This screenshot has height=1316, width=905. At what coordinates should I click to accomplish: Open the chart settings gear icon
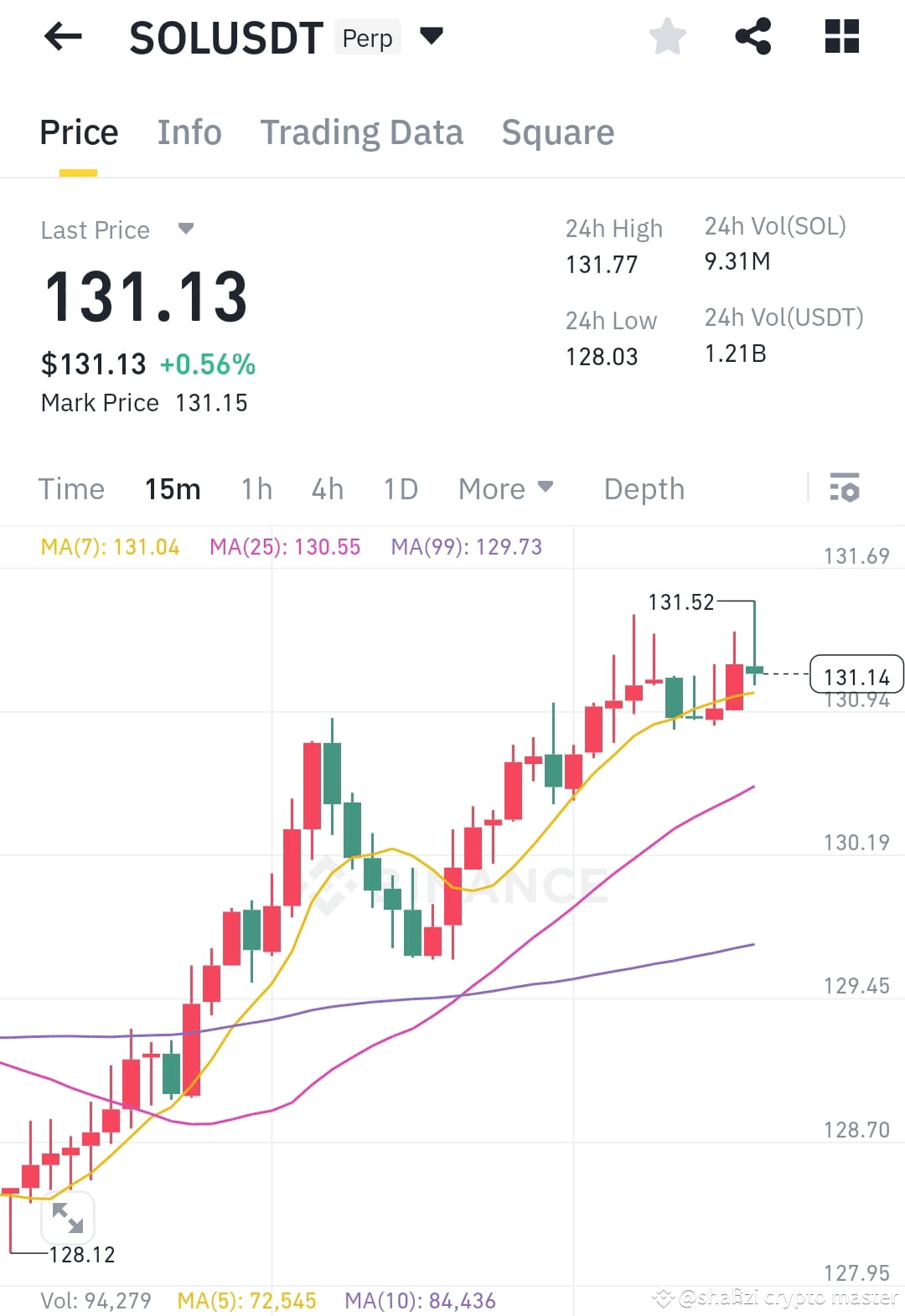click(x=846, y=488)
